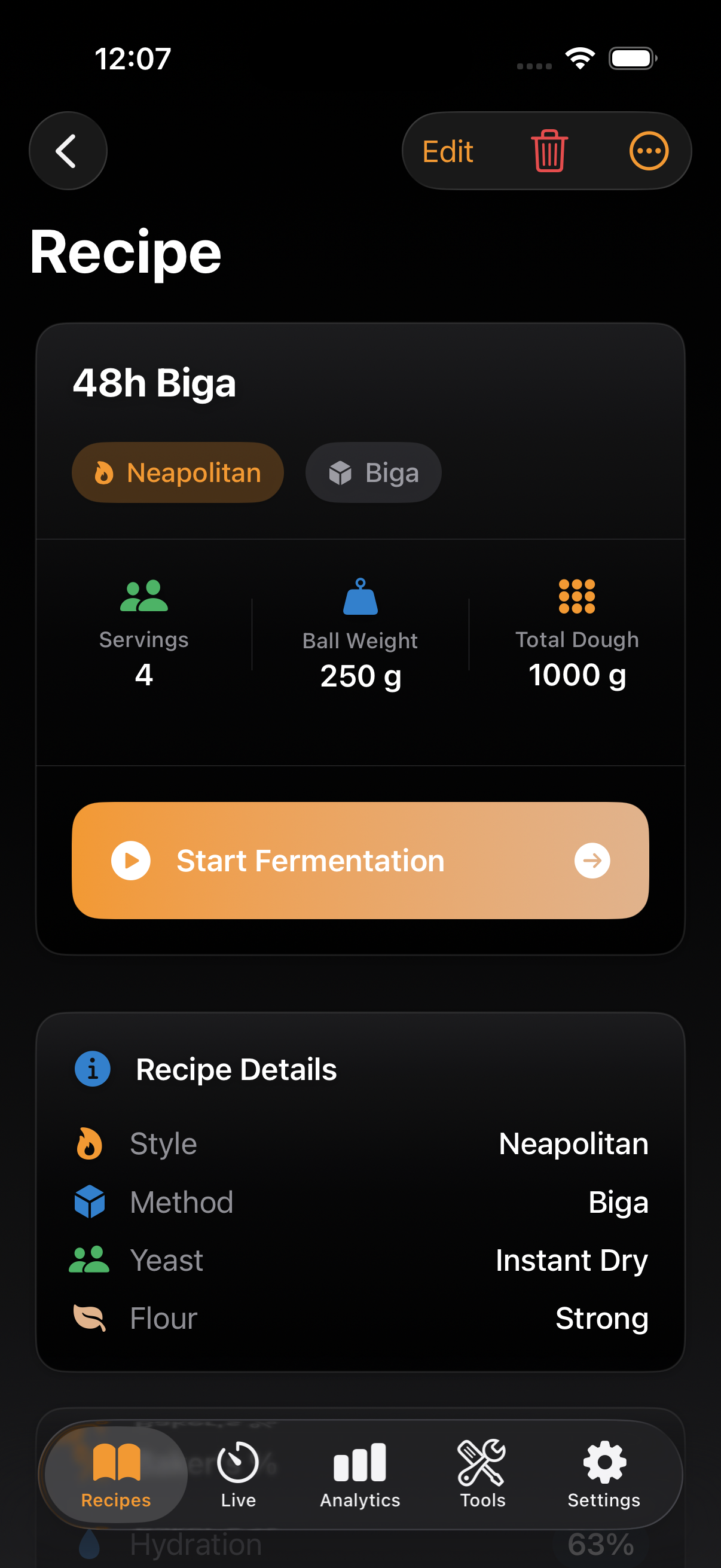Tap the blue info icon beside Recipe Details
Image resolution: width=721 pixels, height=1568 pixels.
92,1069
